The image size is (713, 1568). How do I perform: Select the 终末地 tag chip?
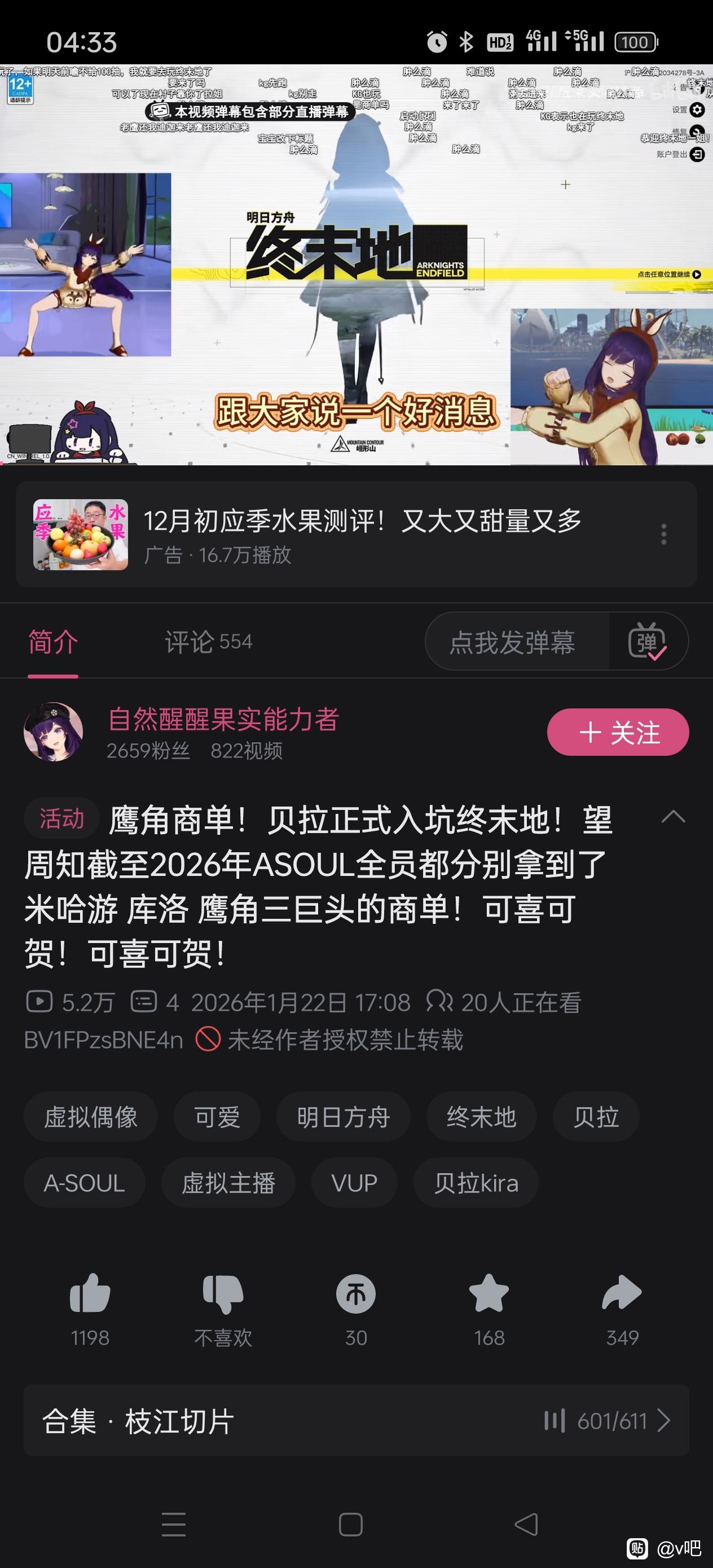click(x=481, y=1117)
